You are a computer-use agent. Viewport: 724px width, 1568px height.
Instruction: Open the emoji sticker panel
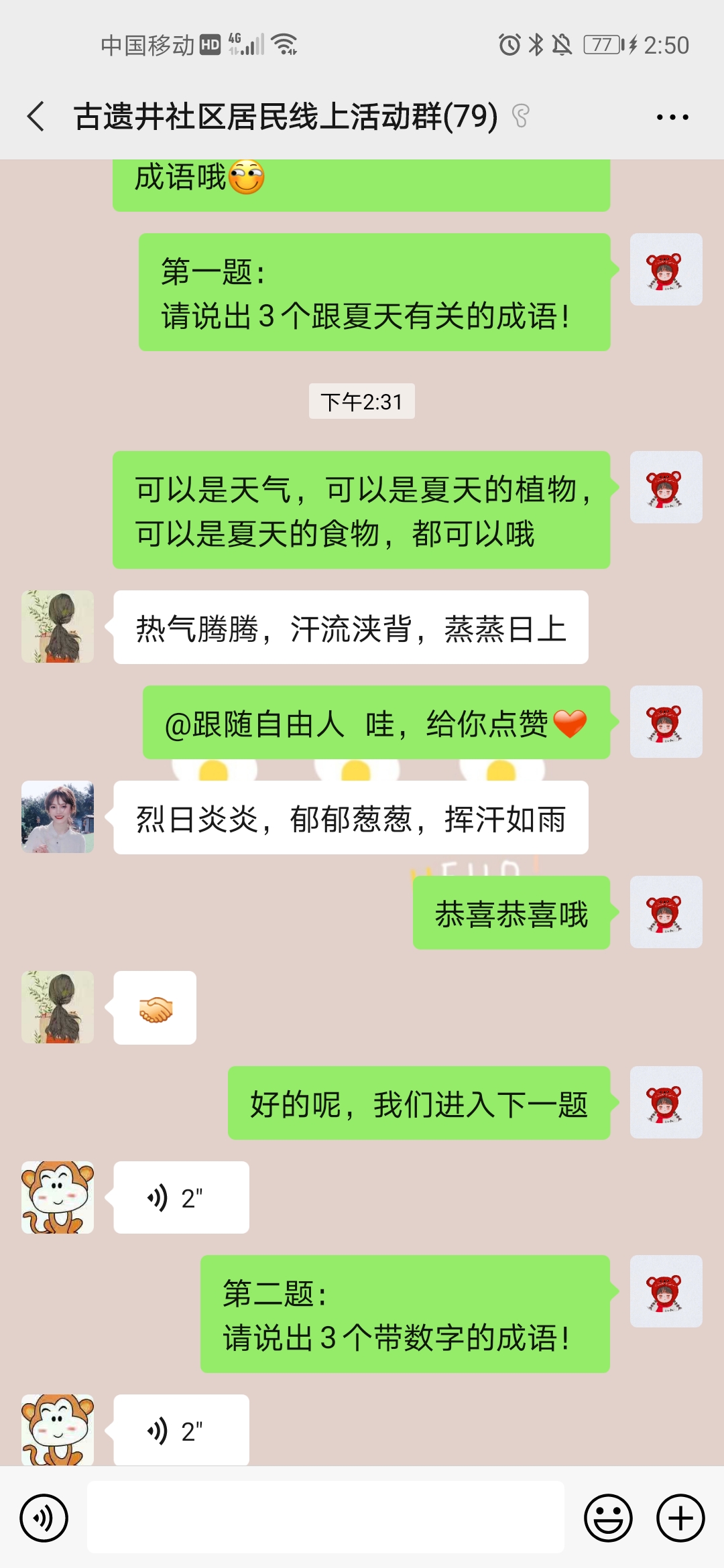click(x=608, y=1518)
